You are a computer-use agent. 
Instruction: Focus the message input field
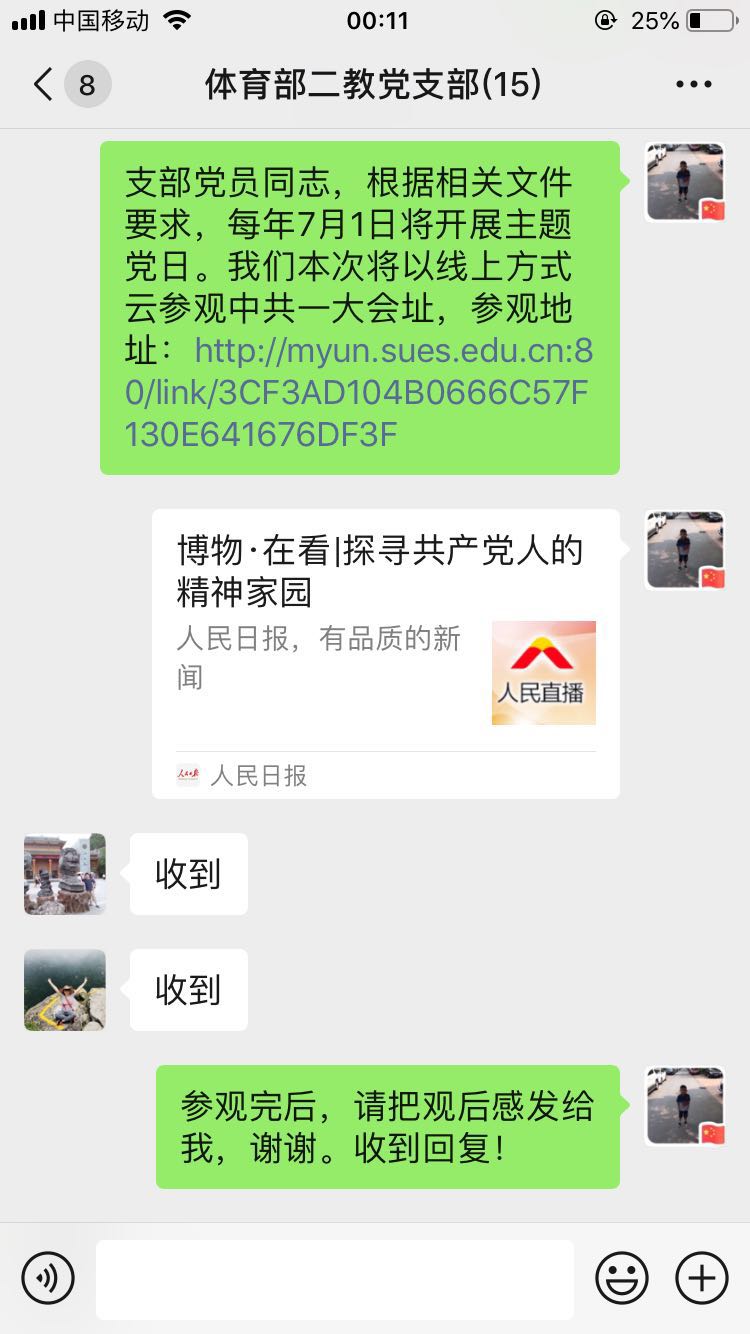(335, 1279)
